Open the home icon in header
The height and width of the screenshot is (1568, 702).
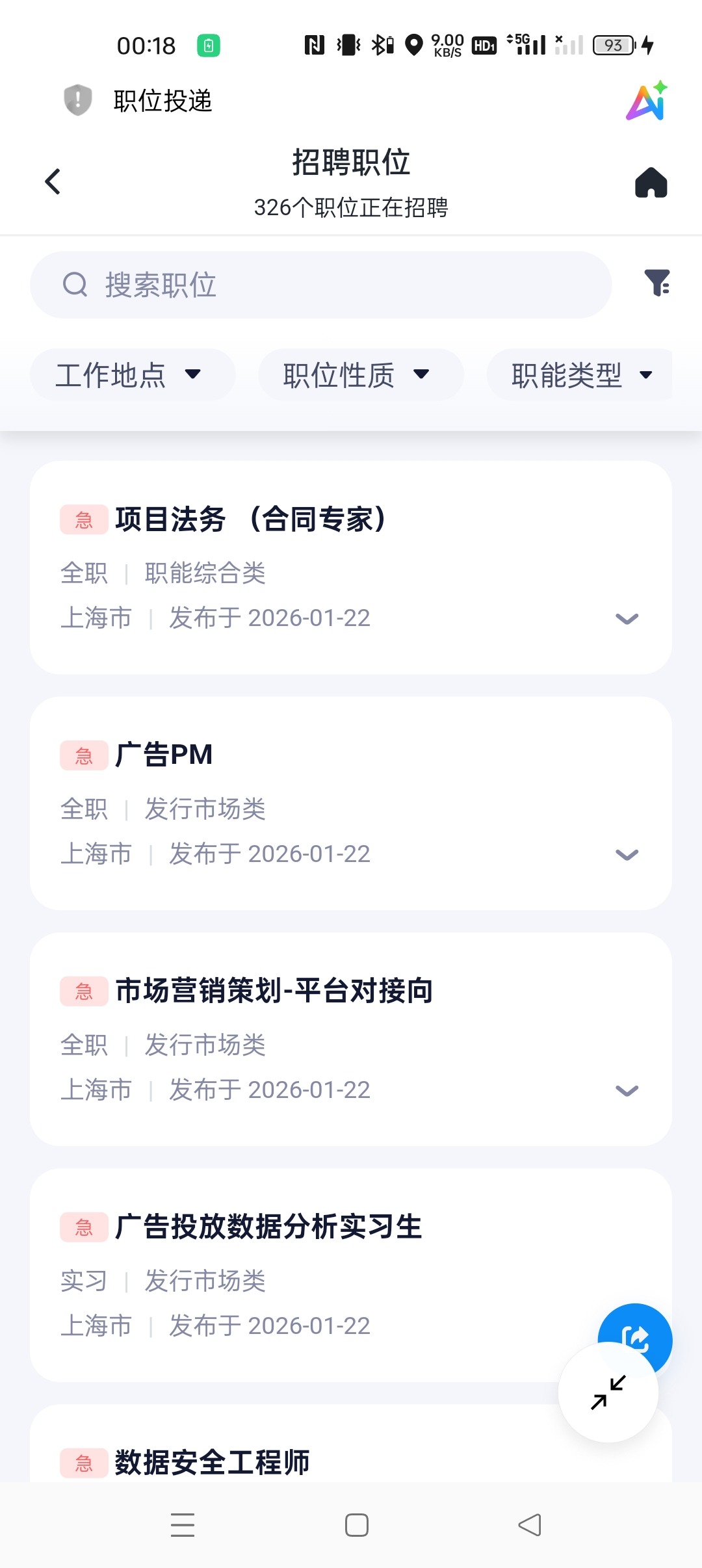651,182
